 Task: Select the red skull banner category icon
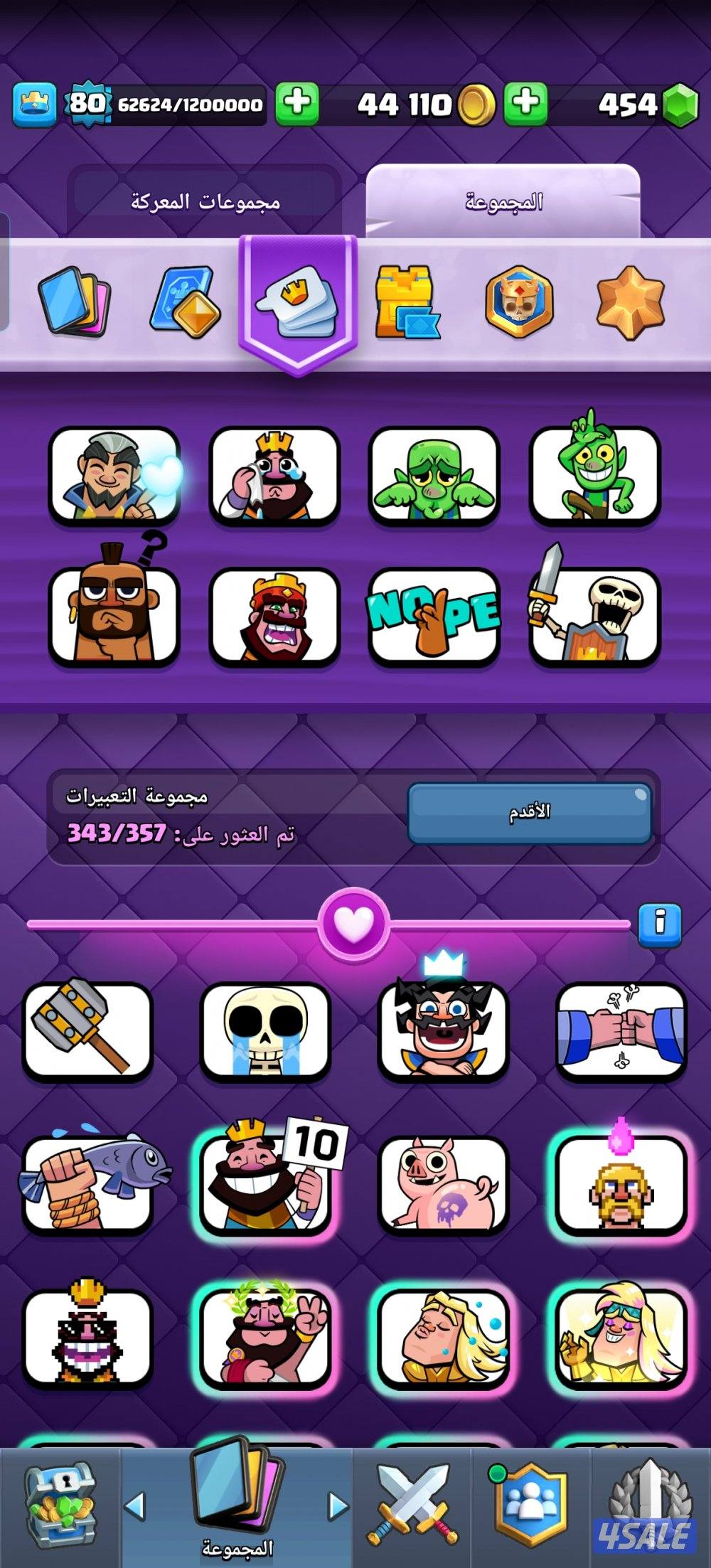pyautogui.click(x=522, y=302)
